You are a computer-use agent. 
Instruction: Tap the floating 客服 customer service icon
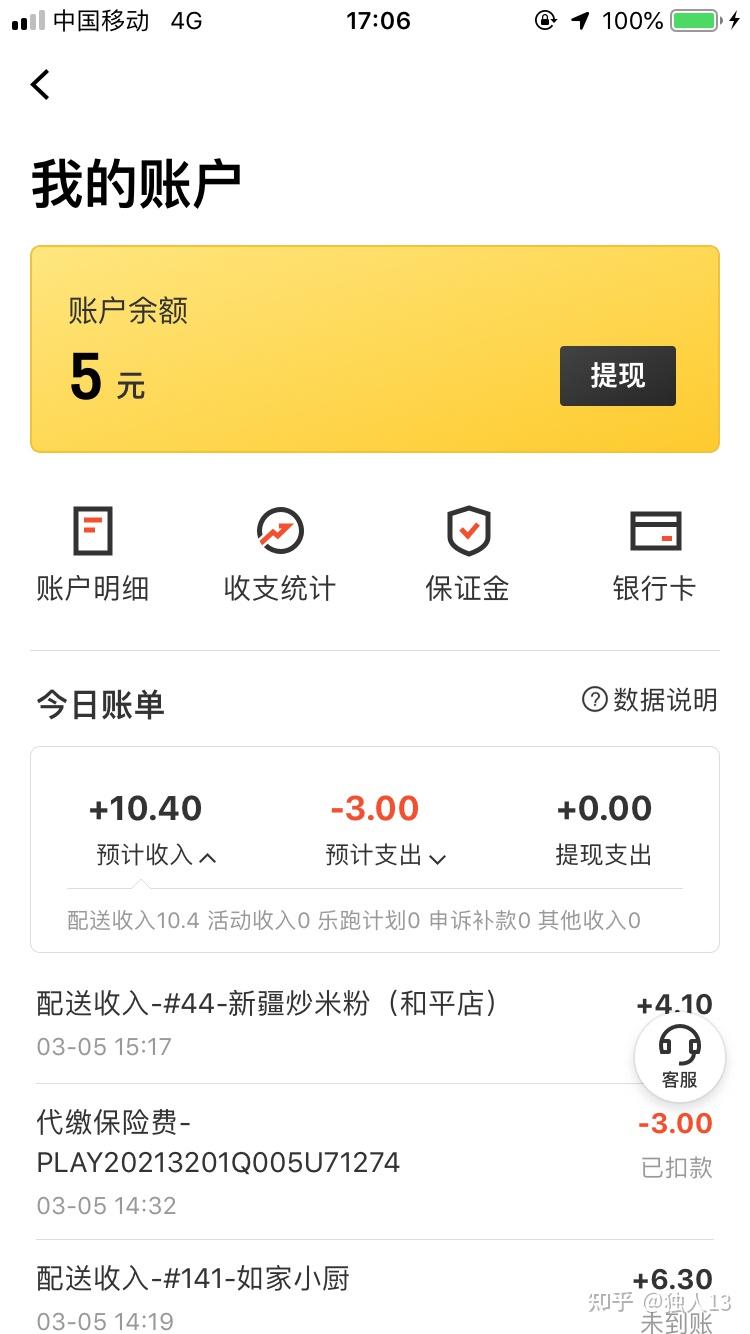click(680, 1056)
